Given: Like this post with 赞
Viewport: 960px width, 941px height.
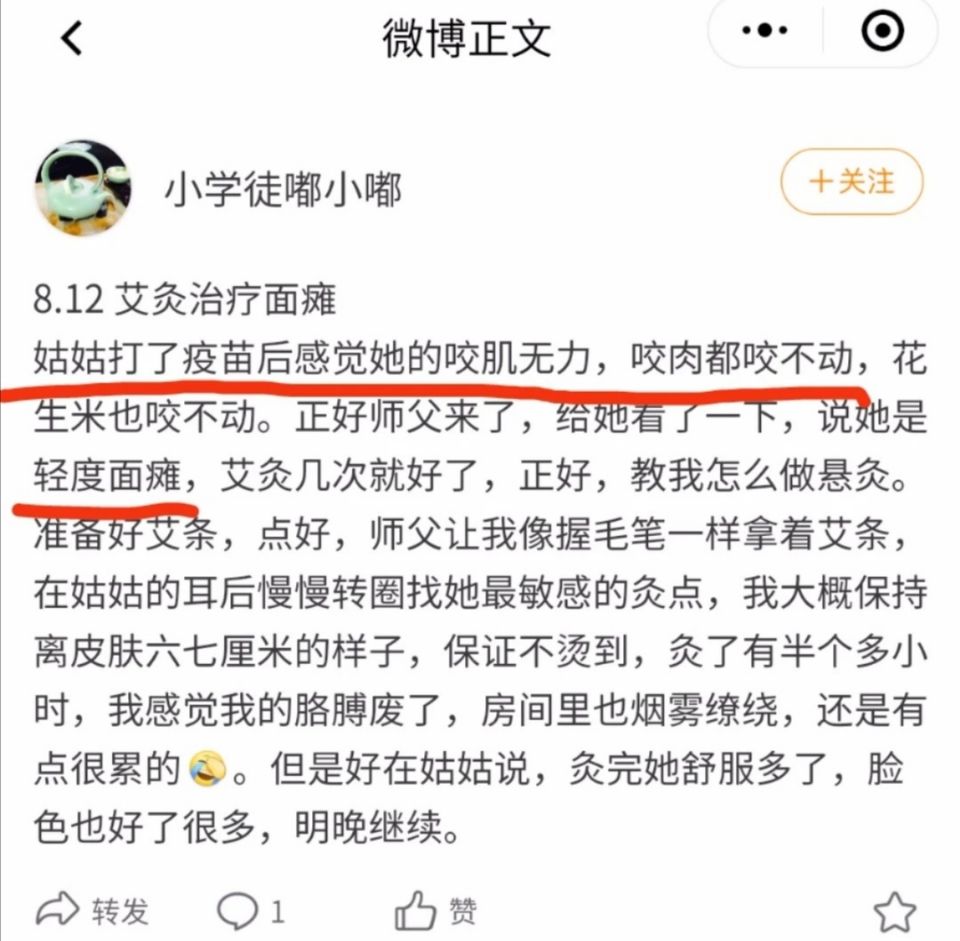Looking at the screenshot, I should coord(436,911).
